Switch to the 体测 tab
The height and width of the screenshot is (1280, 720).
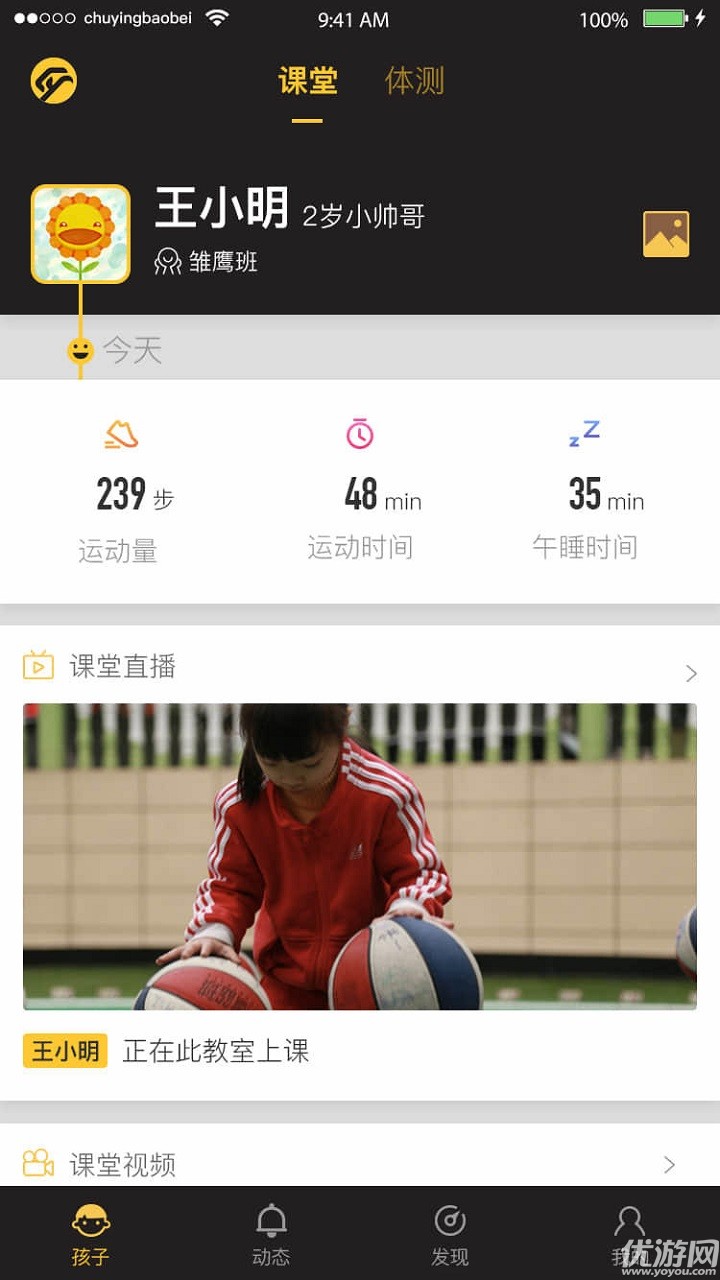tap(414, 81)
